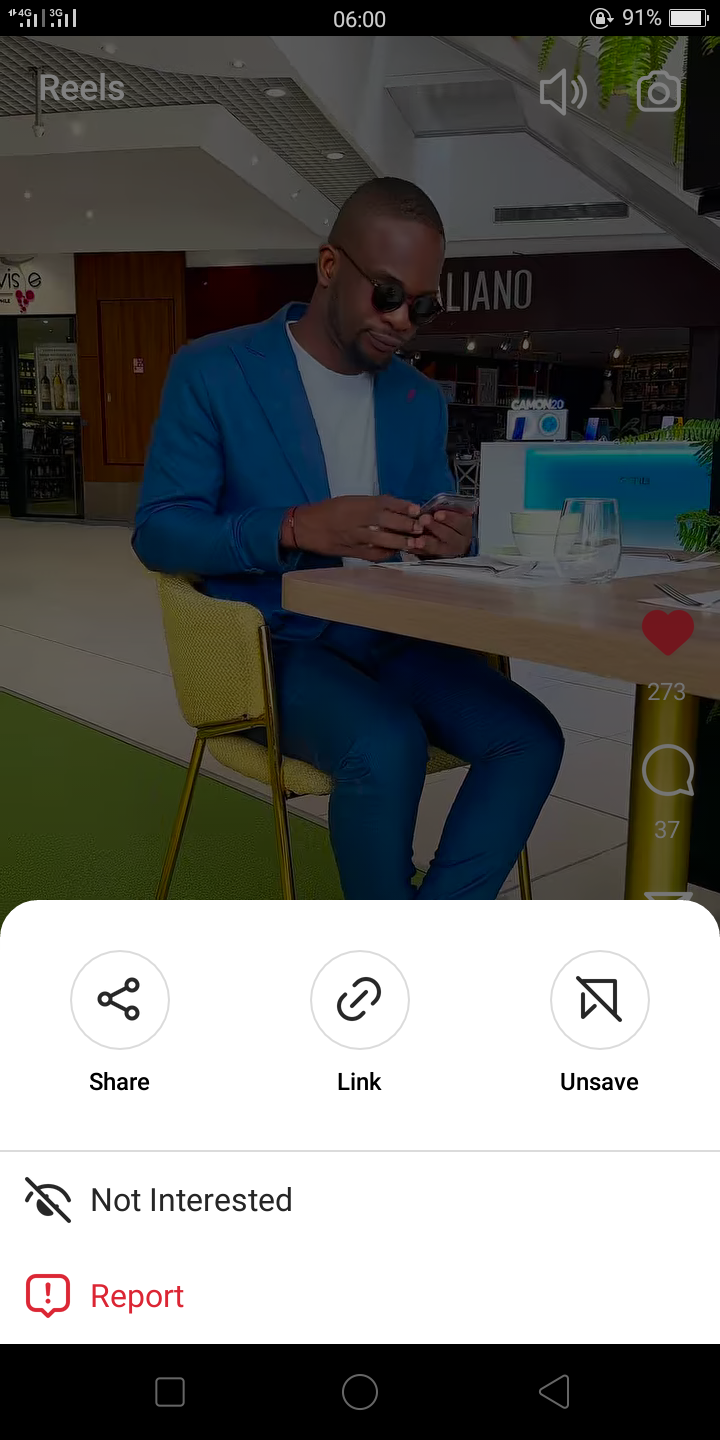Share this reel
720x1440 pixels.
click(119, 1000)
